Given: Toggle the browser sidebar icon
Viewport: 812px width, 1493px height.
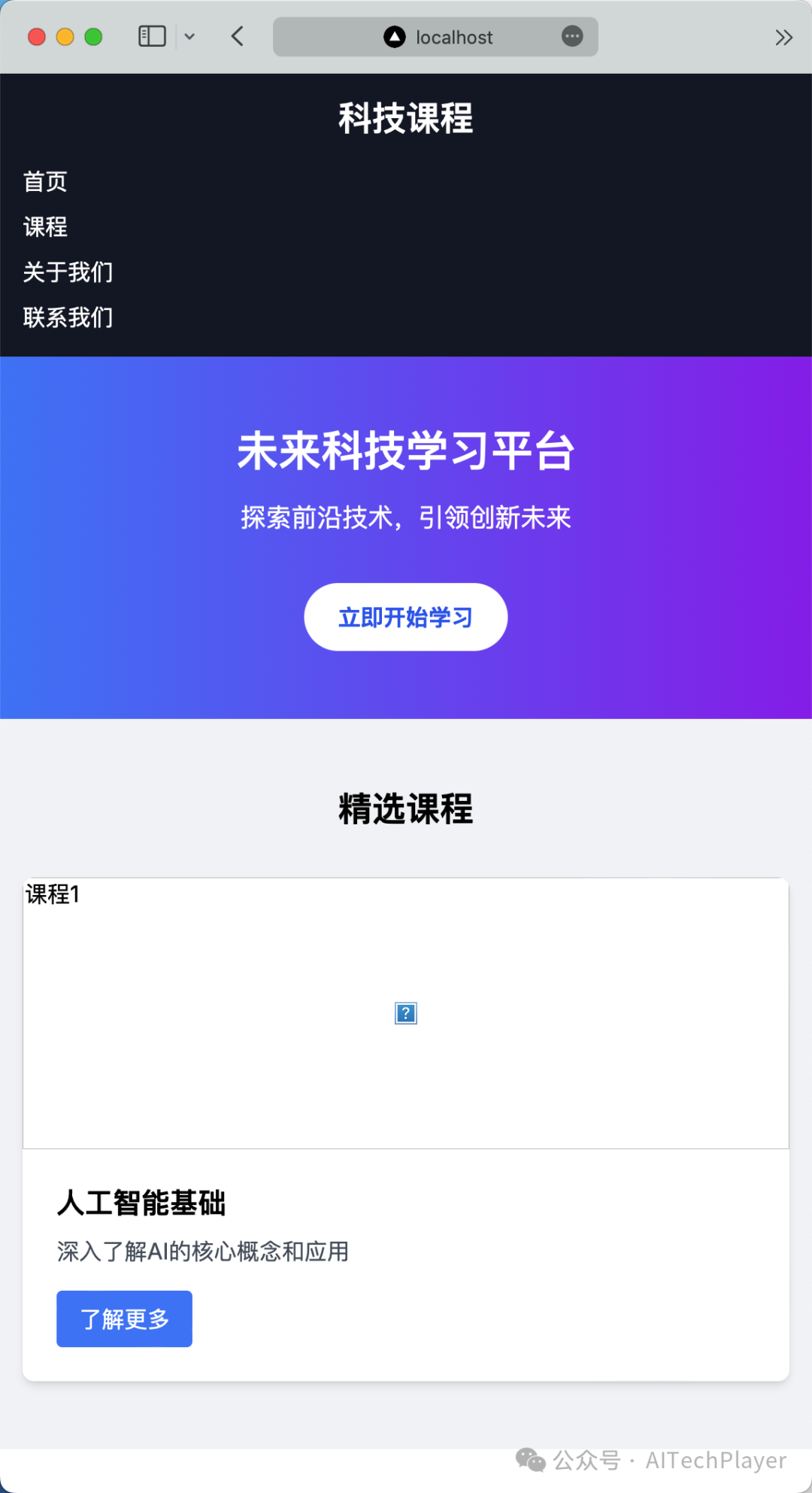Looking at the screenshot, I should (x=152, y=36).
